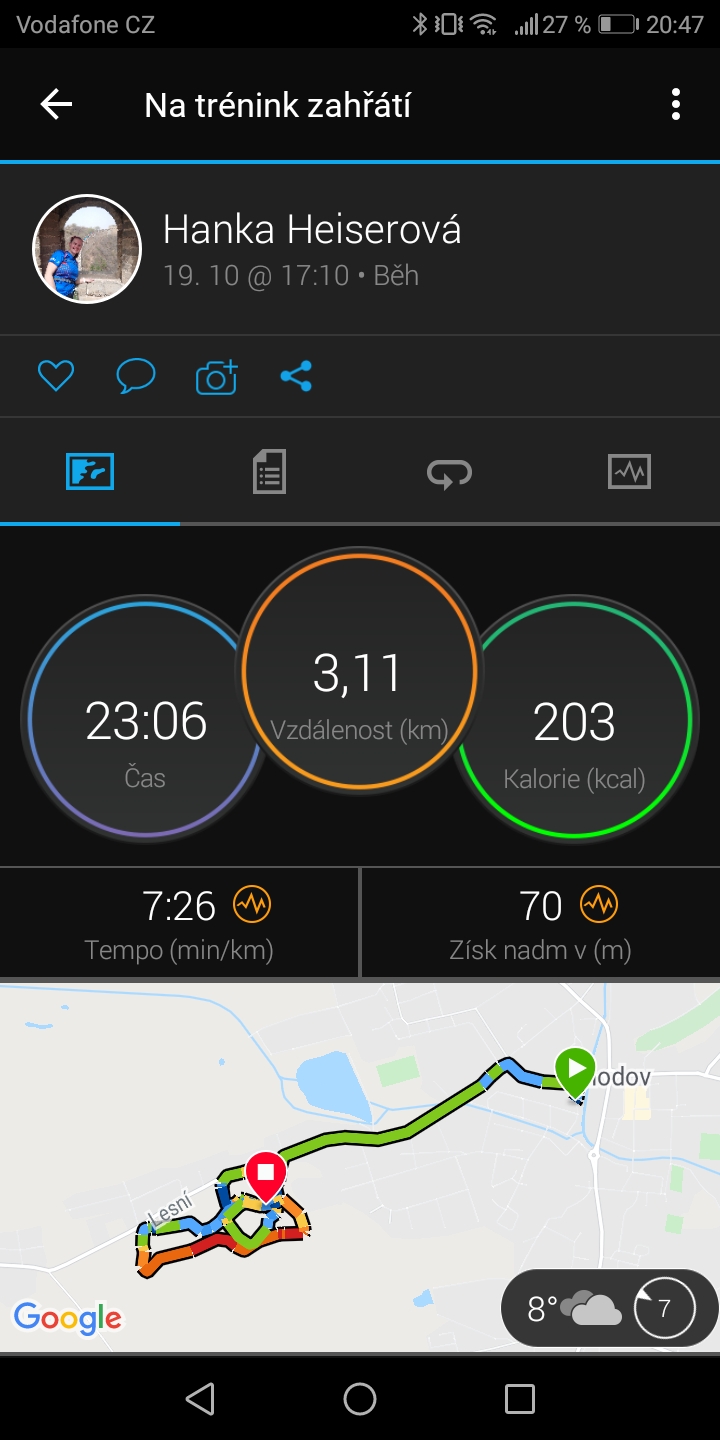Open the comments bubble
The height and width of the screenshot is (1440, 720).
tap(136, 376)
